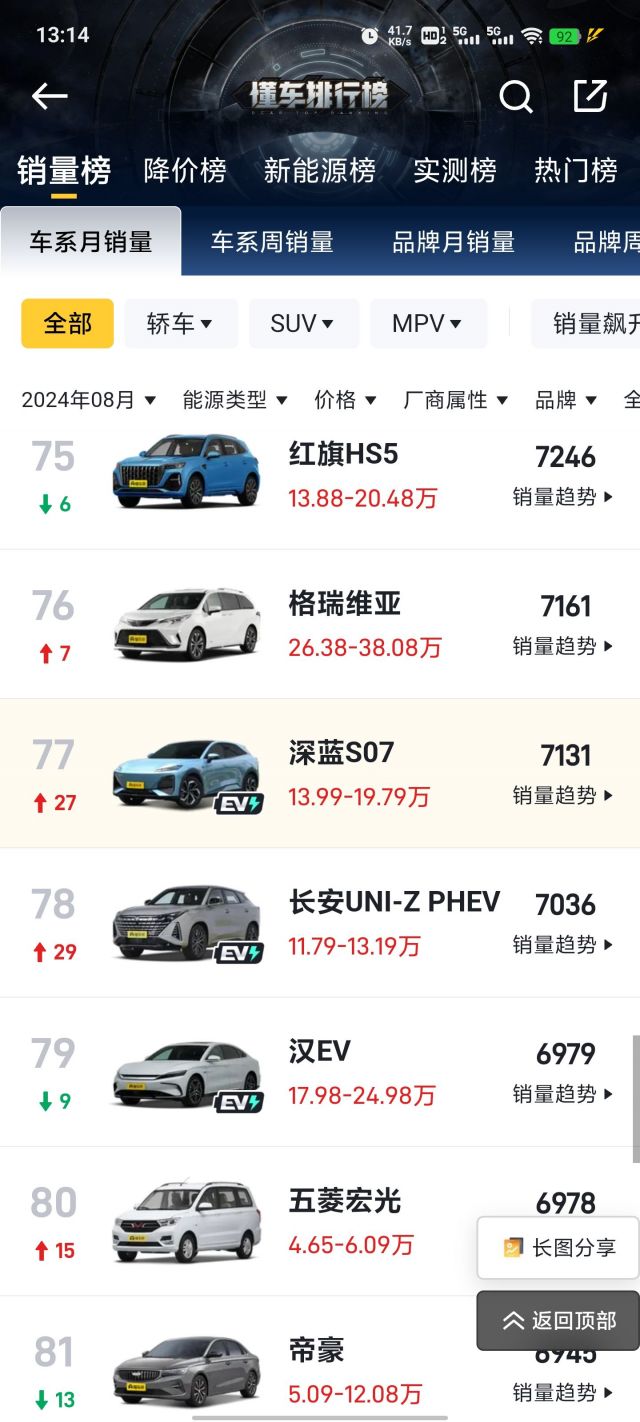Viewport: 640px width, 1422px height.
Task: Switch to 车系周销量 sub-tab
Action: 272,242
